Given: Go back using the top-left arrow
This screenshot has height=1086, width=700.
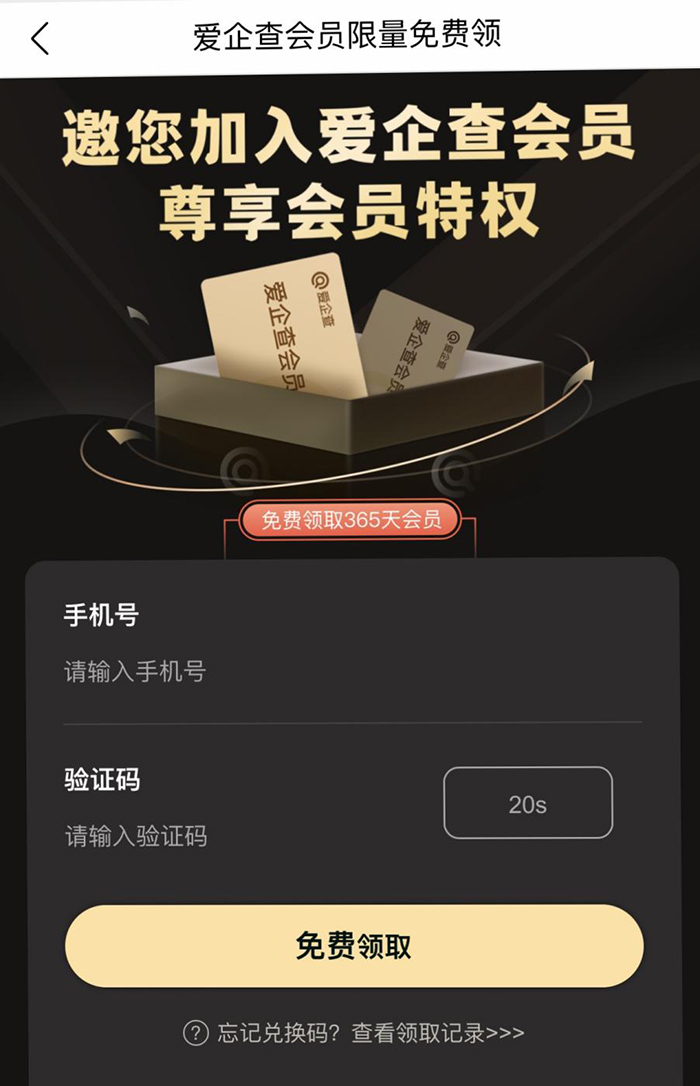Looking at the screenshot, I should pos(39,39).
